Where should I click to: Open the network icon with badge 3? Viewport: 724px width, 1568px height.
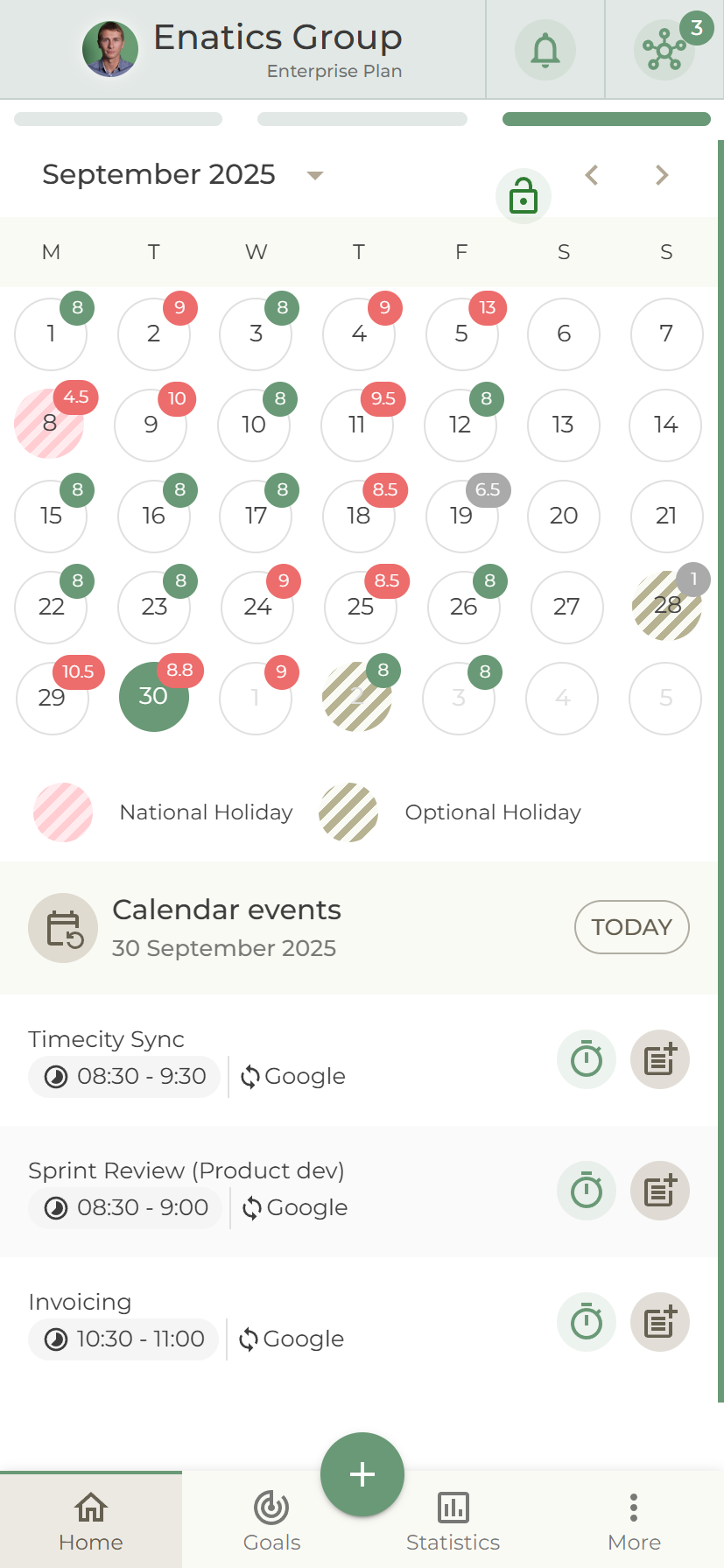click(664, 50)
